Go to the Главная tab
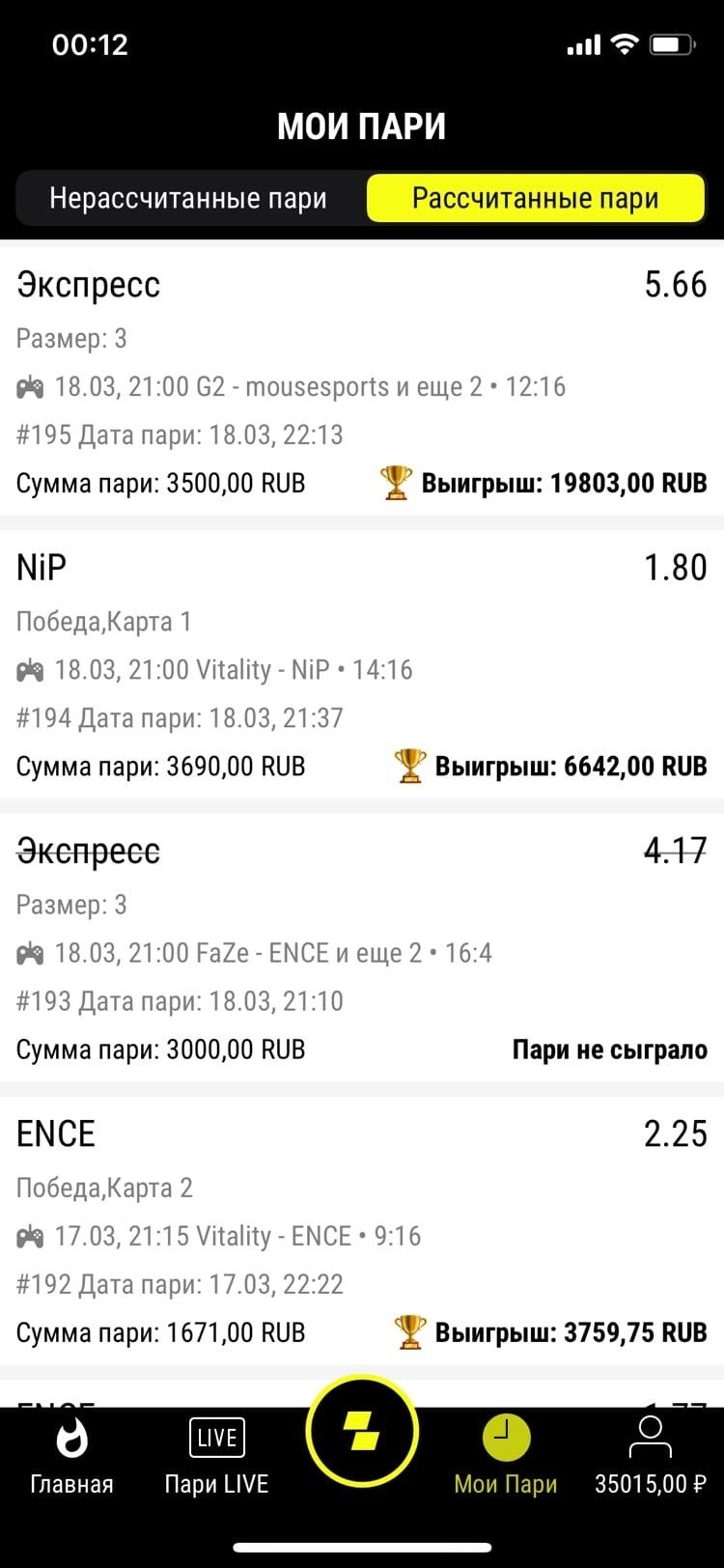 click(x=71, y=1456)
